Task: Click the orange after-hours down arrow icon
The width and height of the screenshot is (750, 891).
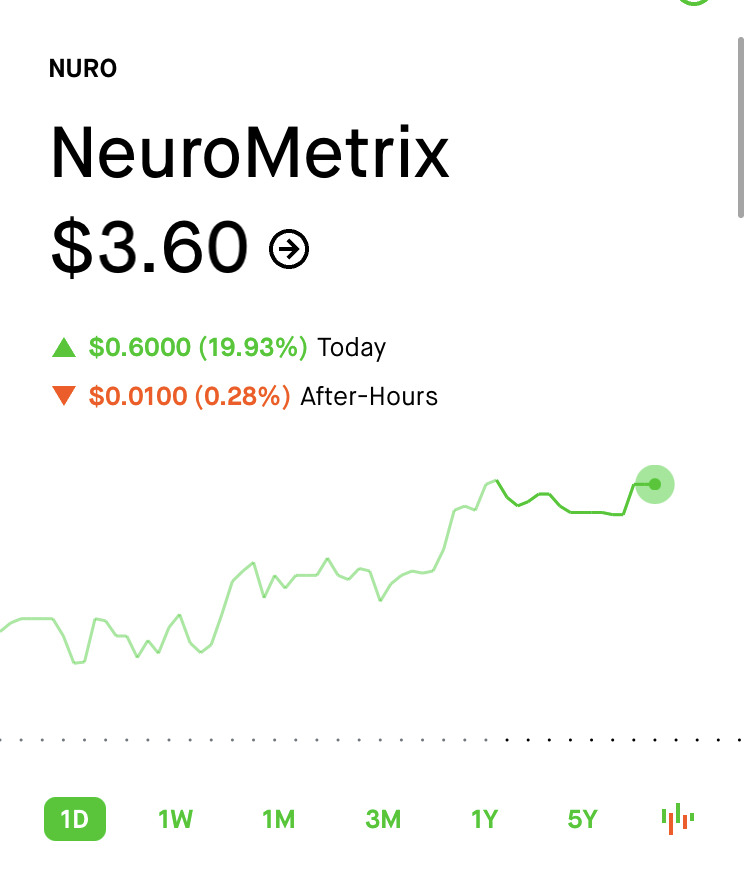Action: click(x=63, y=396)
